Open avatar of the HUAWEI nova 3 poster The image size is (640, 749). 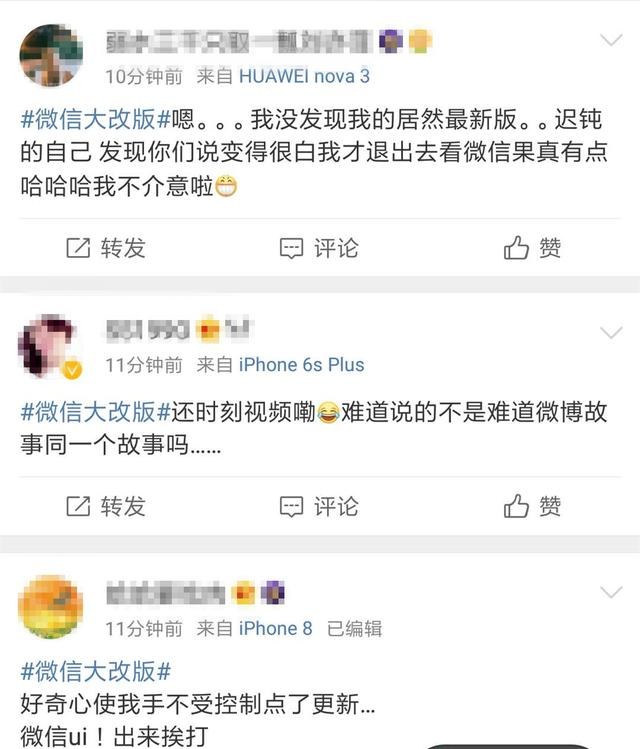(x=50, y=56)
